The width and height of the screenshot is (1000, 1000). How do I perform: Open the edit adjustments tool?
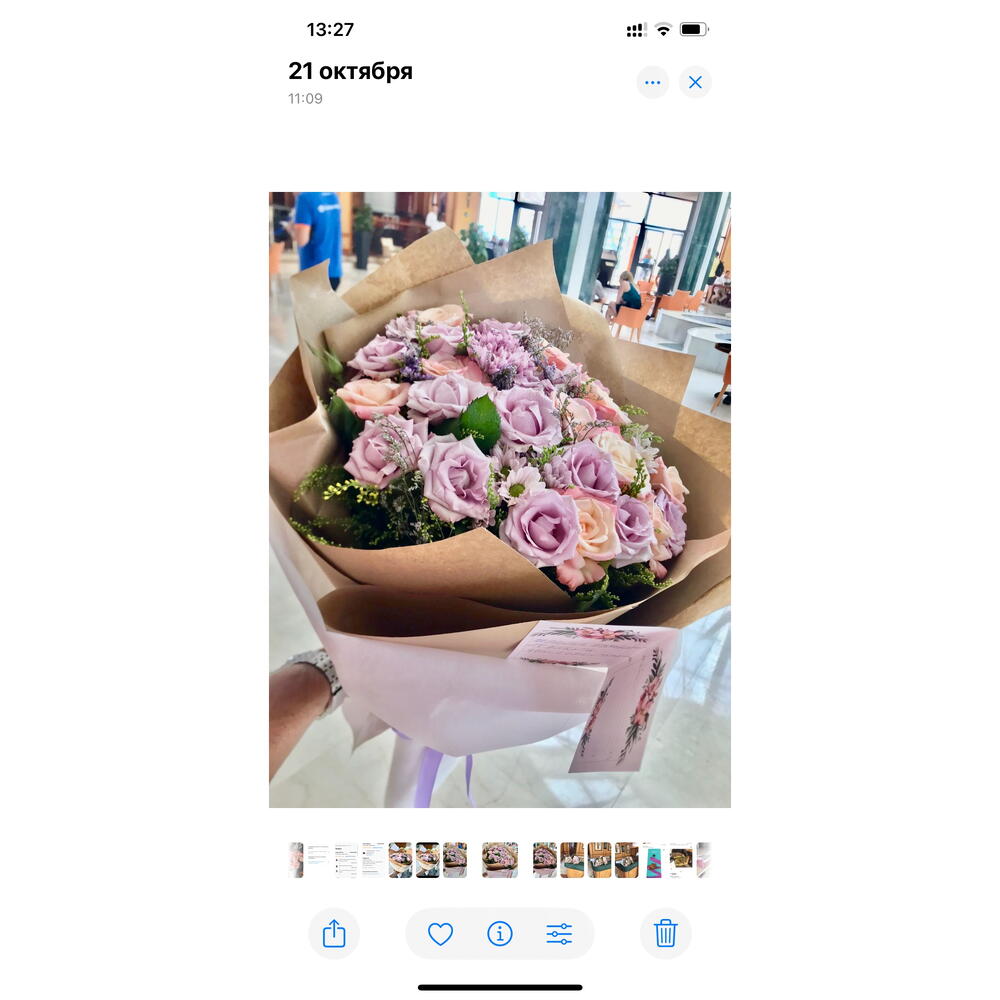click(x=559, y=934)
